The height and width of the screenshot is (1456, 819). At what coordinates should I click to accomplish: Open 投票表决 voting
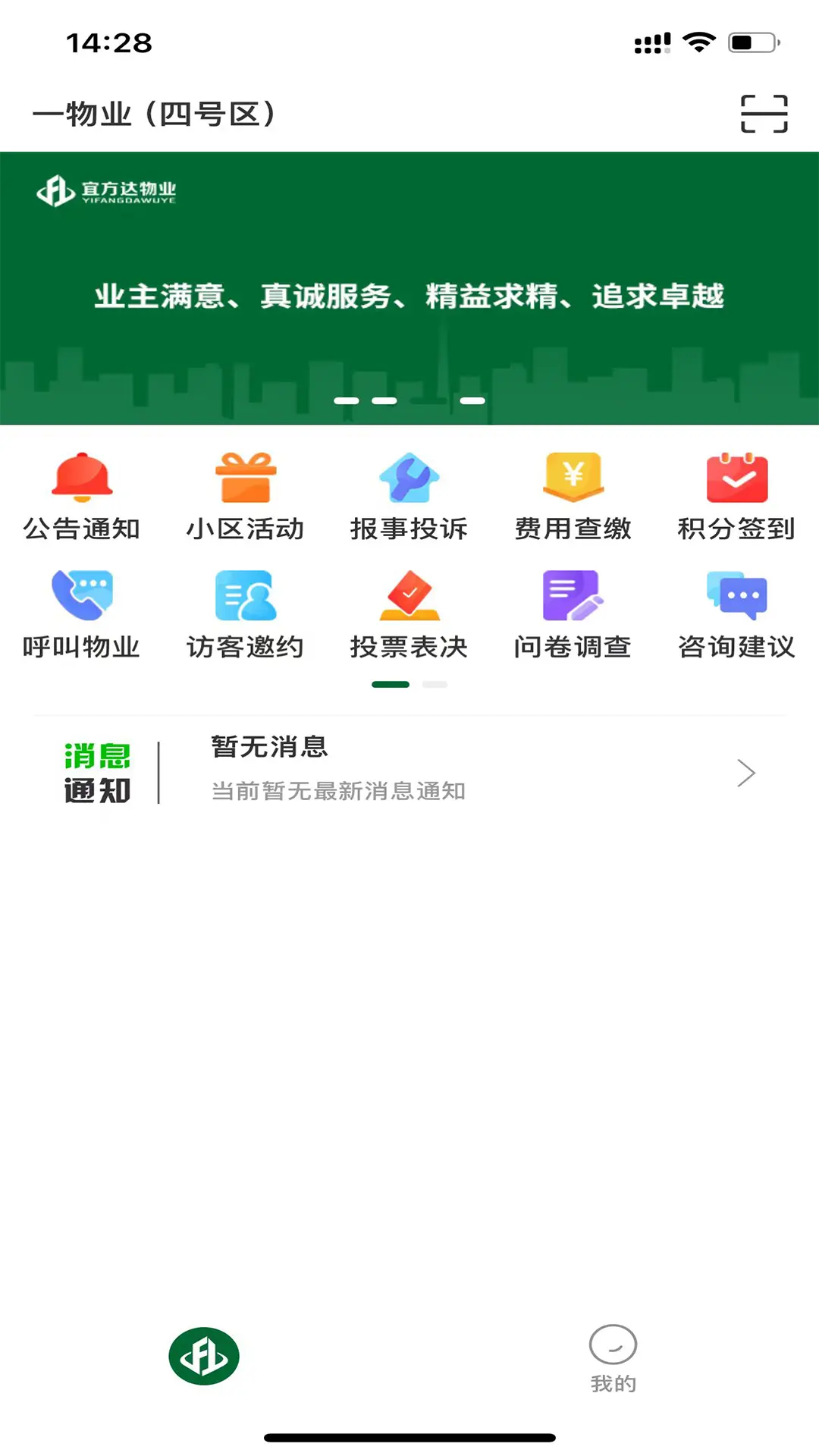coord(409,614)
